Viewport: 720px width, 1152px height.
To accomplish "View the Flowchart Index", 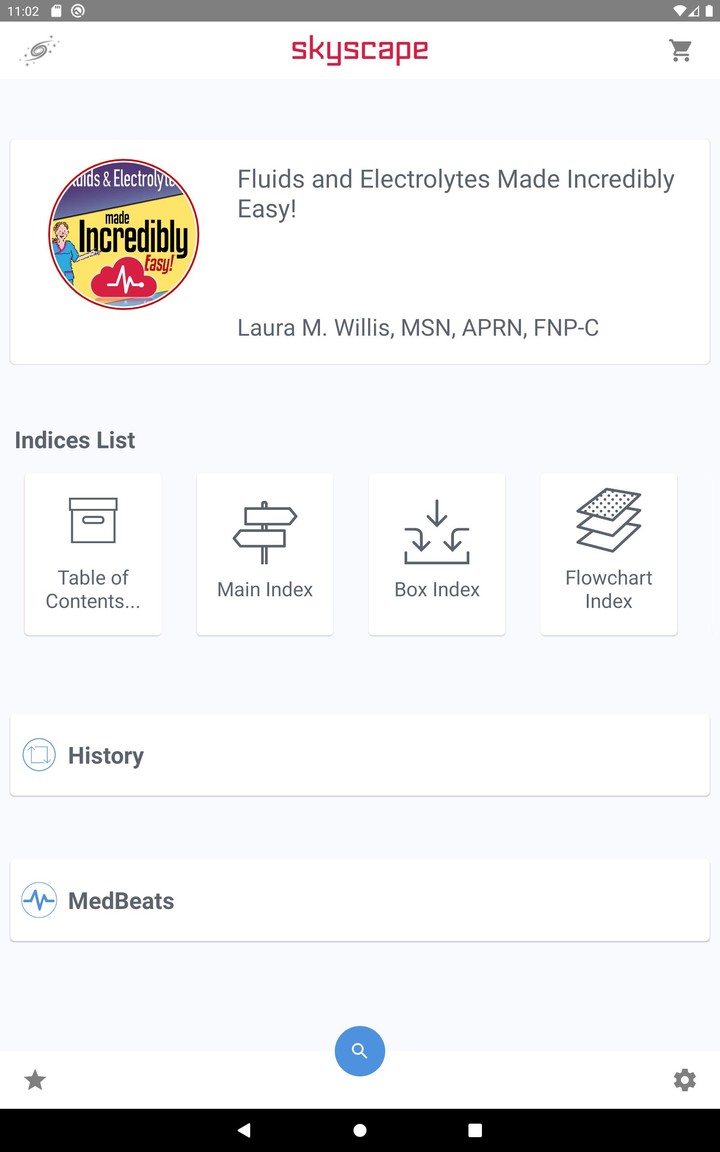I will (x=609, y=554).
